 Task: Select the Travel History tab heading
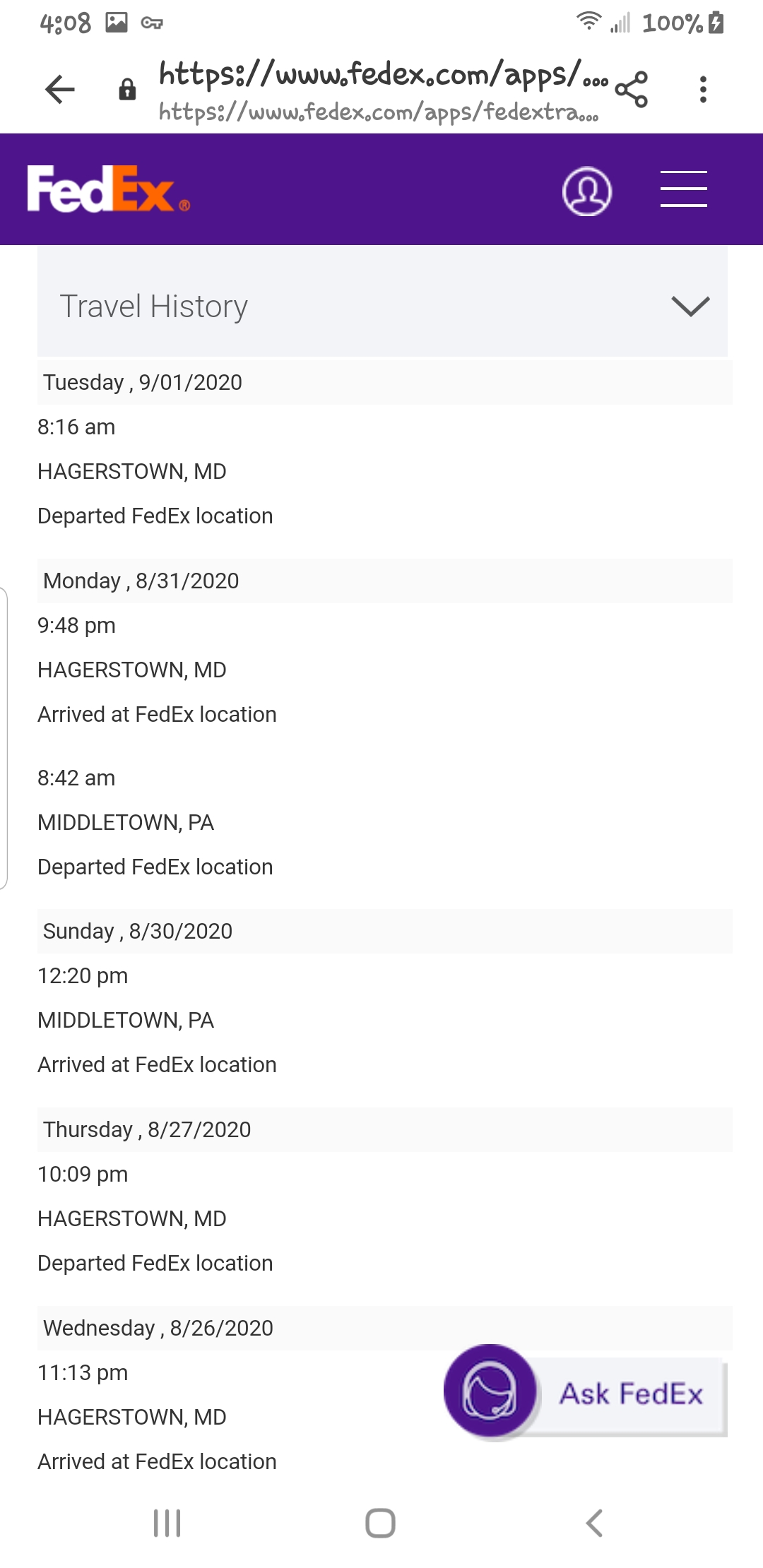click(153, 305)
